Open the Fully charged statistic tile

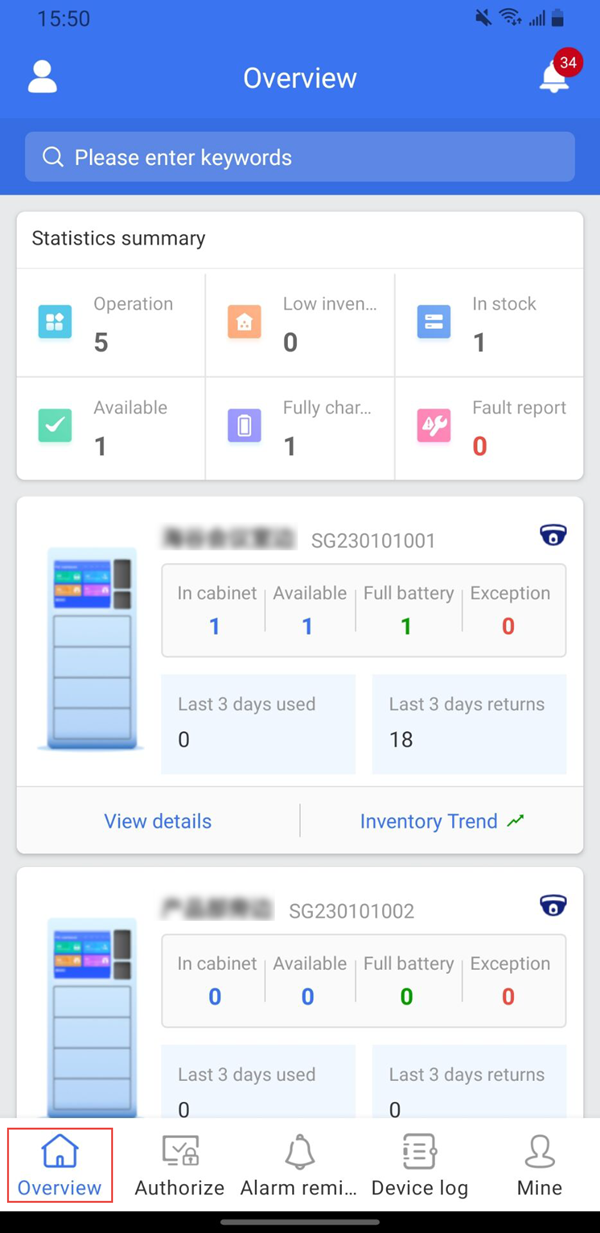pos(300,428)
